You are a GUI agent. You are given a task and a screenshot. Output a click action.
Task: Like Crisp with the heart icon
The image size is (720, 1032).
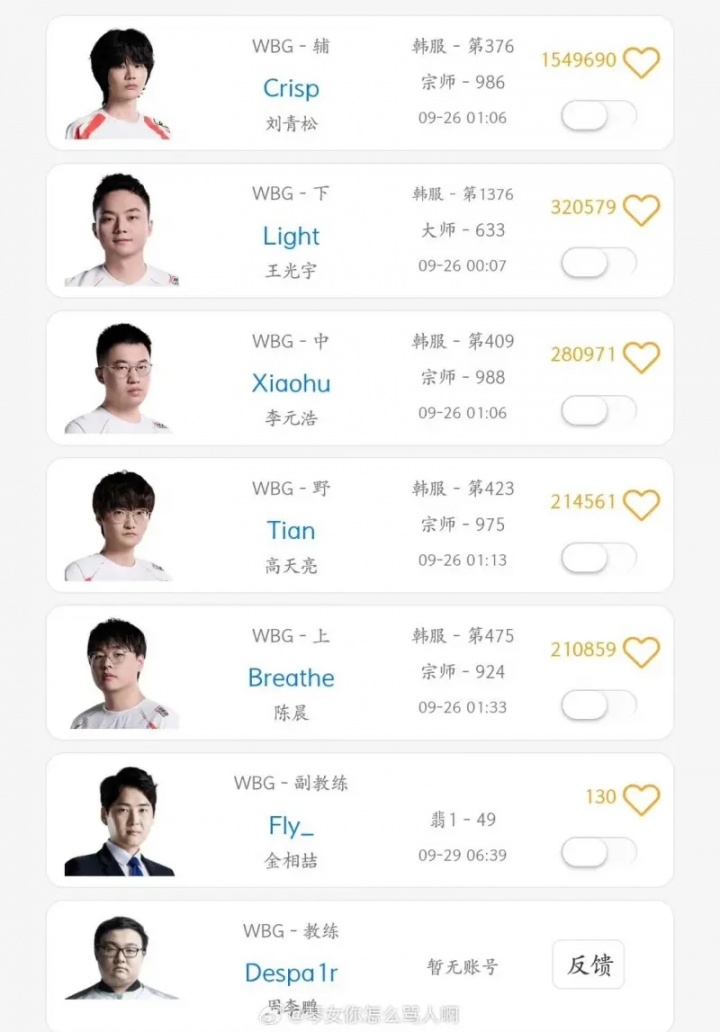tap(642, 62)
